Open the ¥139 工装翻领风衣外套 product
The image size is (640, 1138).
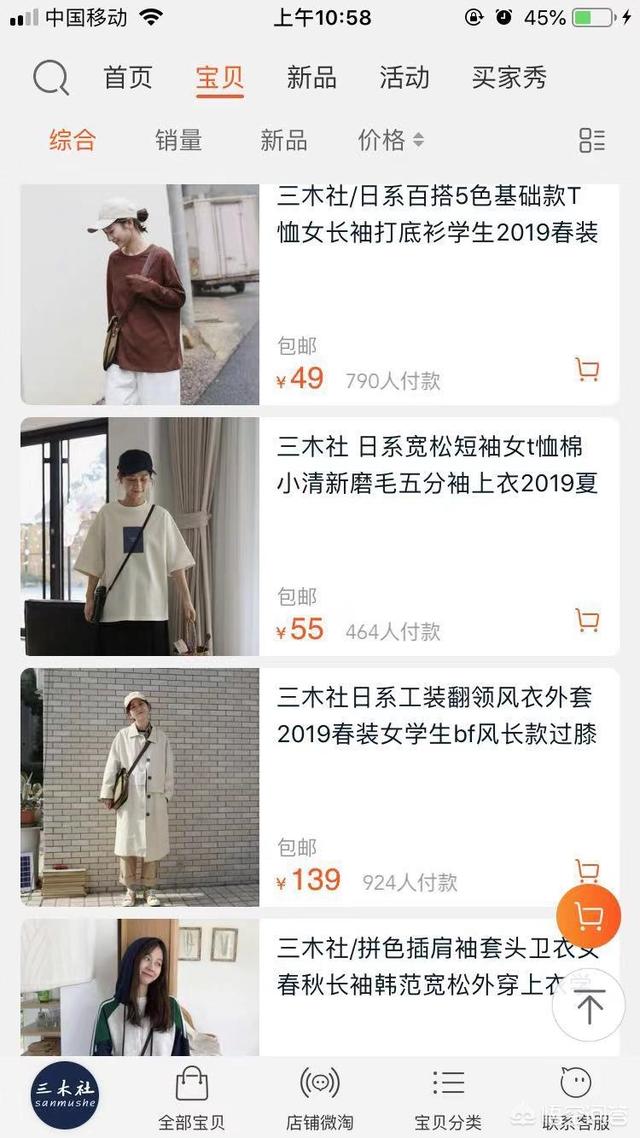(x=437, y=719)
